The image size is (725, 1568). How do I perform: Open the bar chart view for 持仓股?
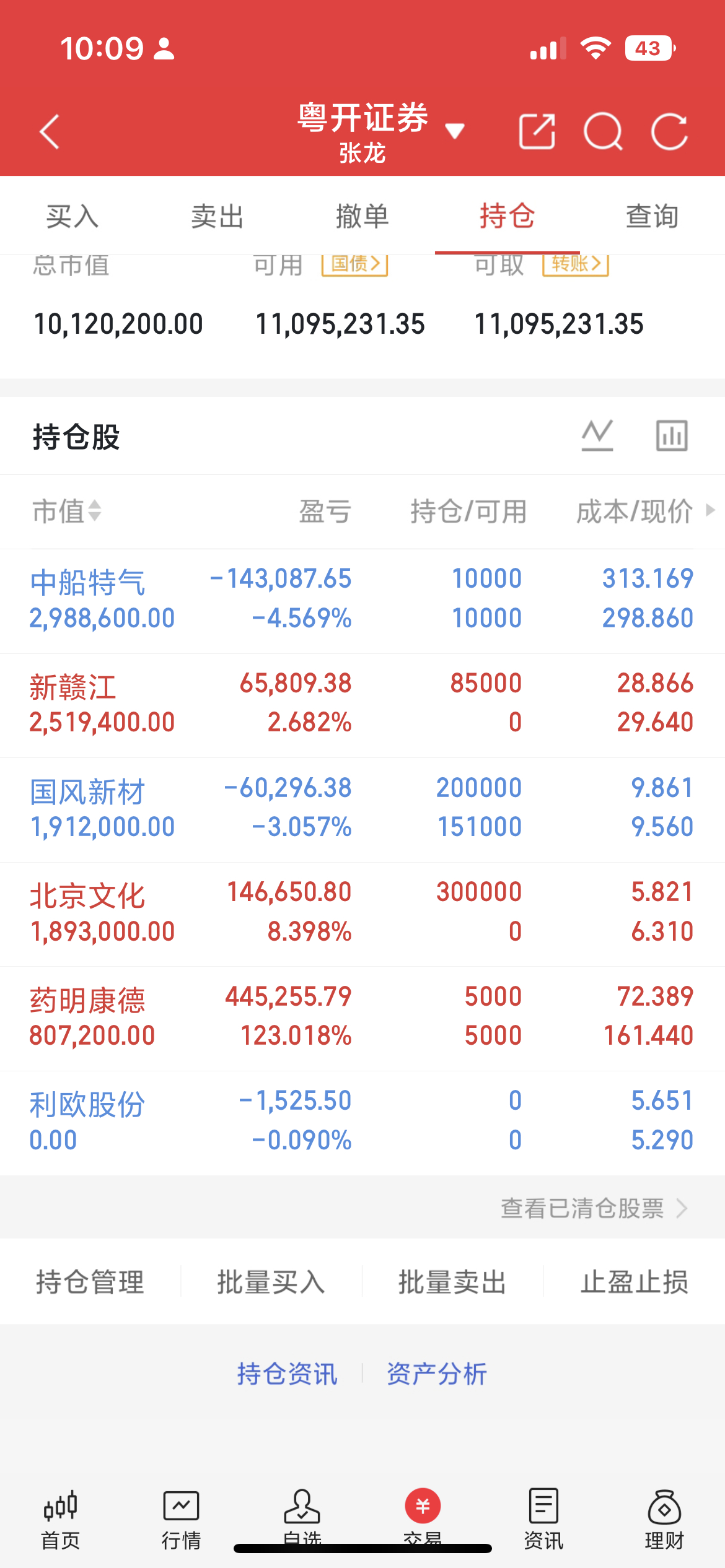pos(672,435)
